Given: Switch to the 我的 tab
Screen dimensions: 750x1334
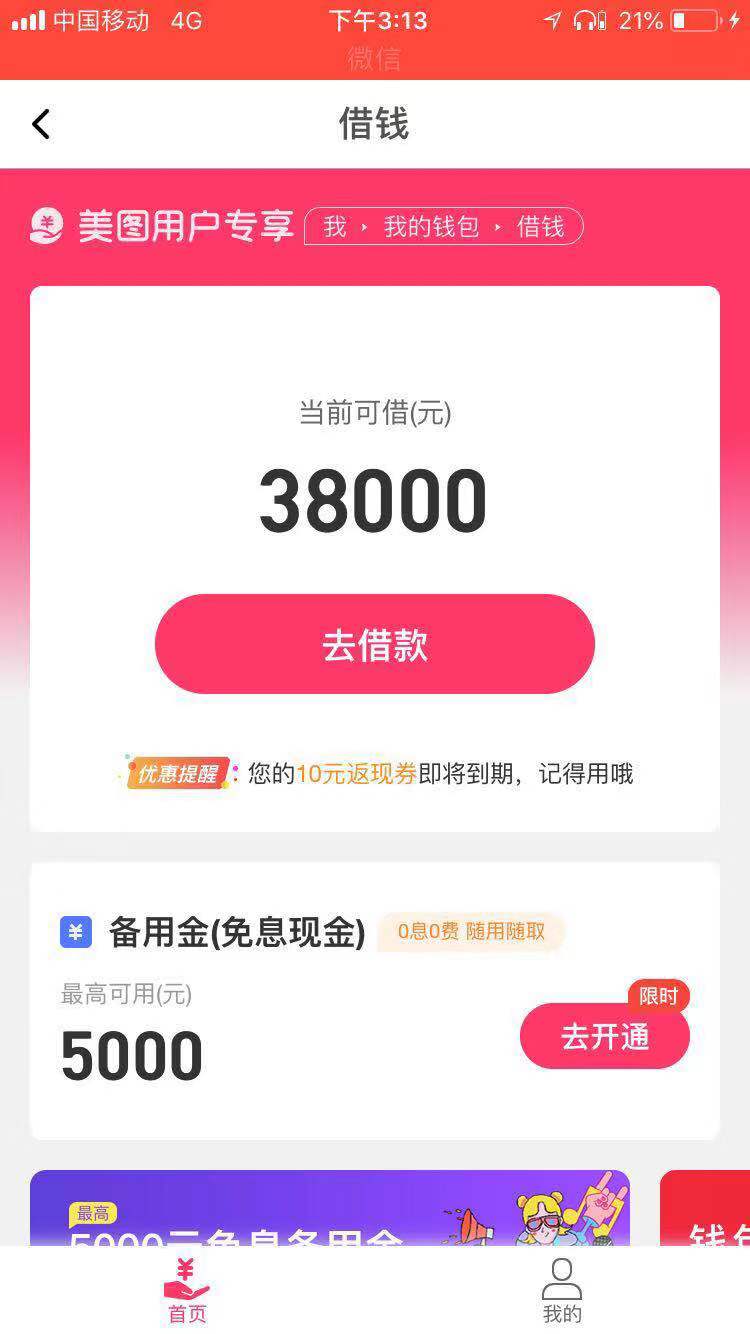Looking at the screenshot, I should (x=562, y=1291).
